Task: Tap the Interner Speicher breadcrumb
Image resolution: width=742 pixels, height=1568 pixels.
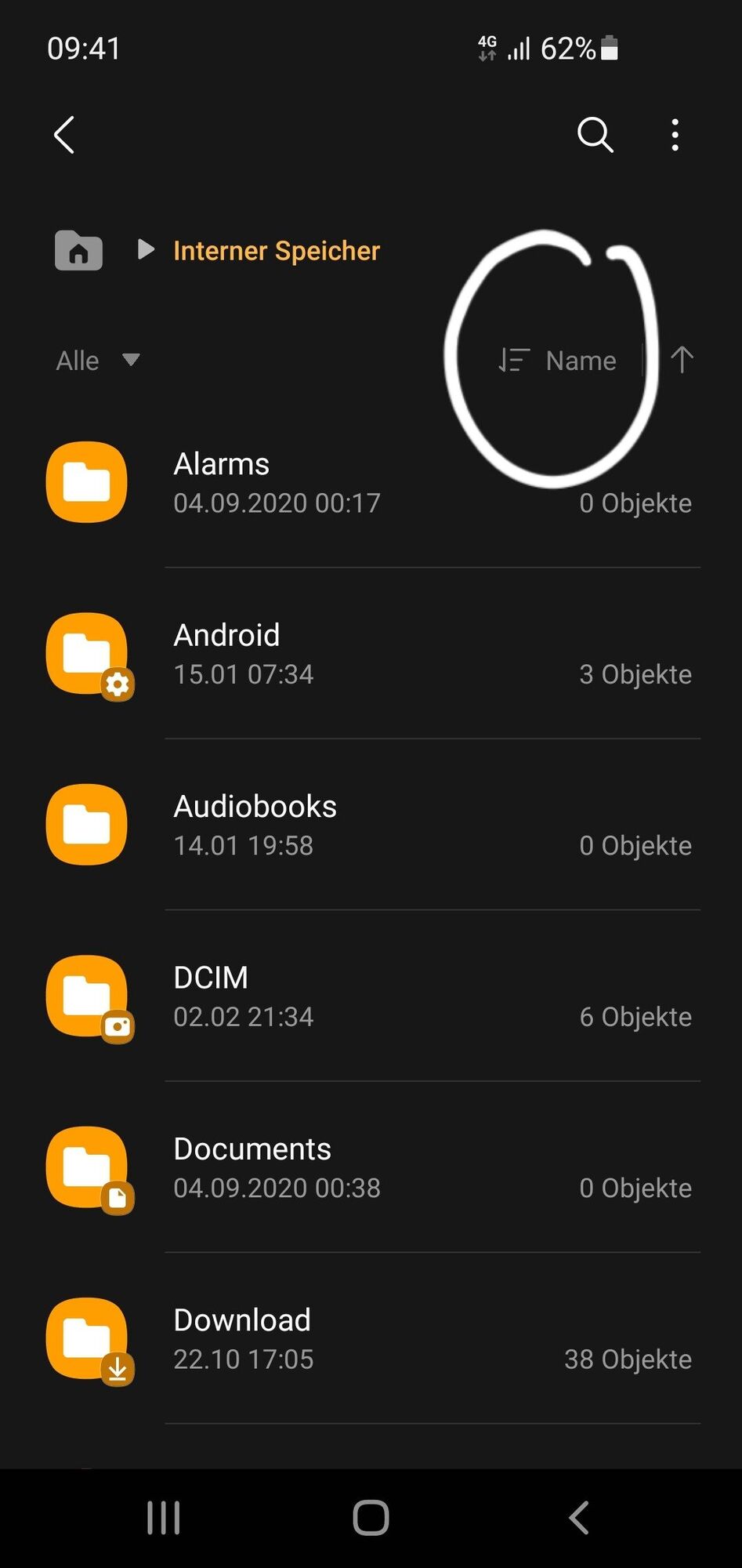Action: (x=276, y=251)
